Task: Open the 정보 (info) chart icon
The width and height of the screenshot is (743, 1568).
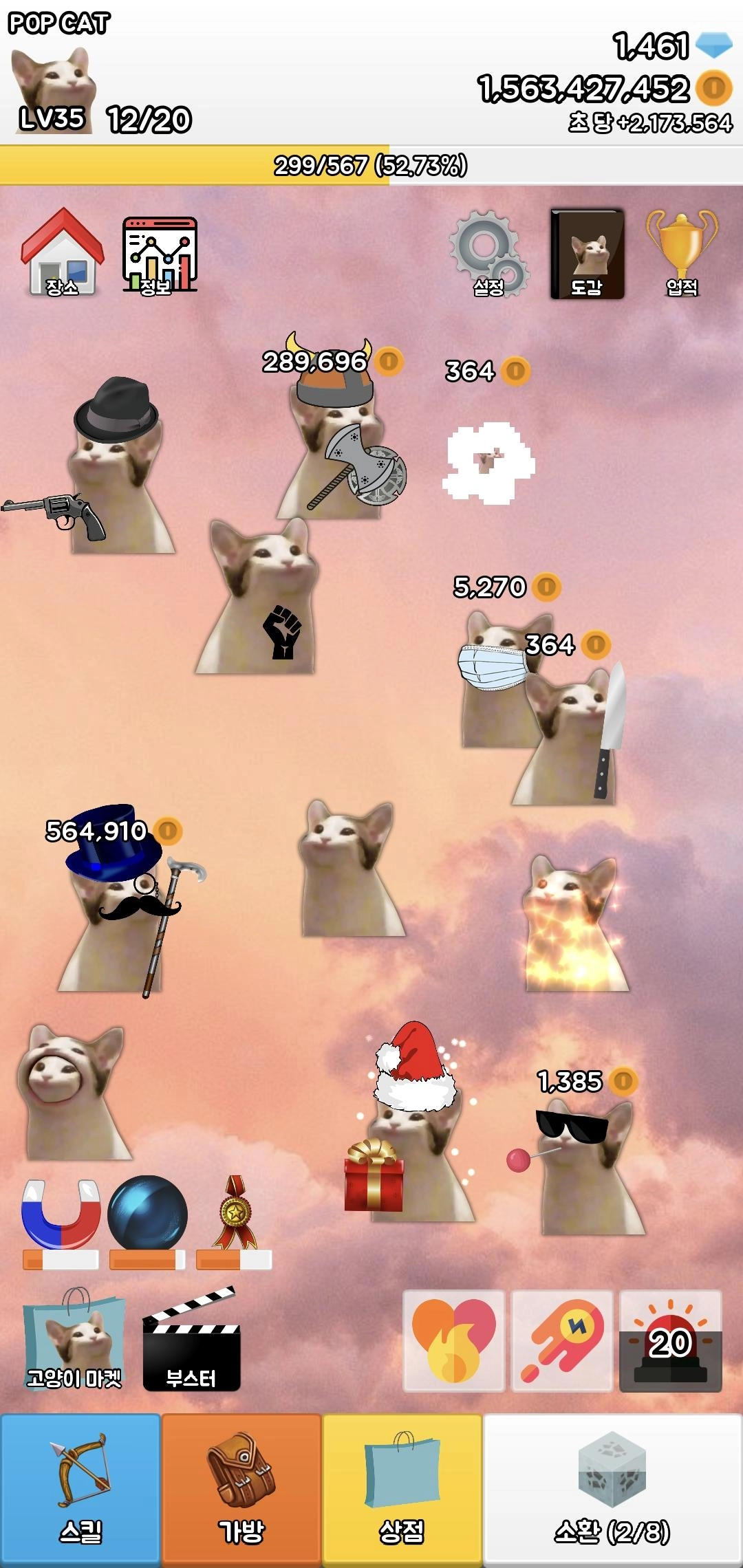Action: point(160,254)
